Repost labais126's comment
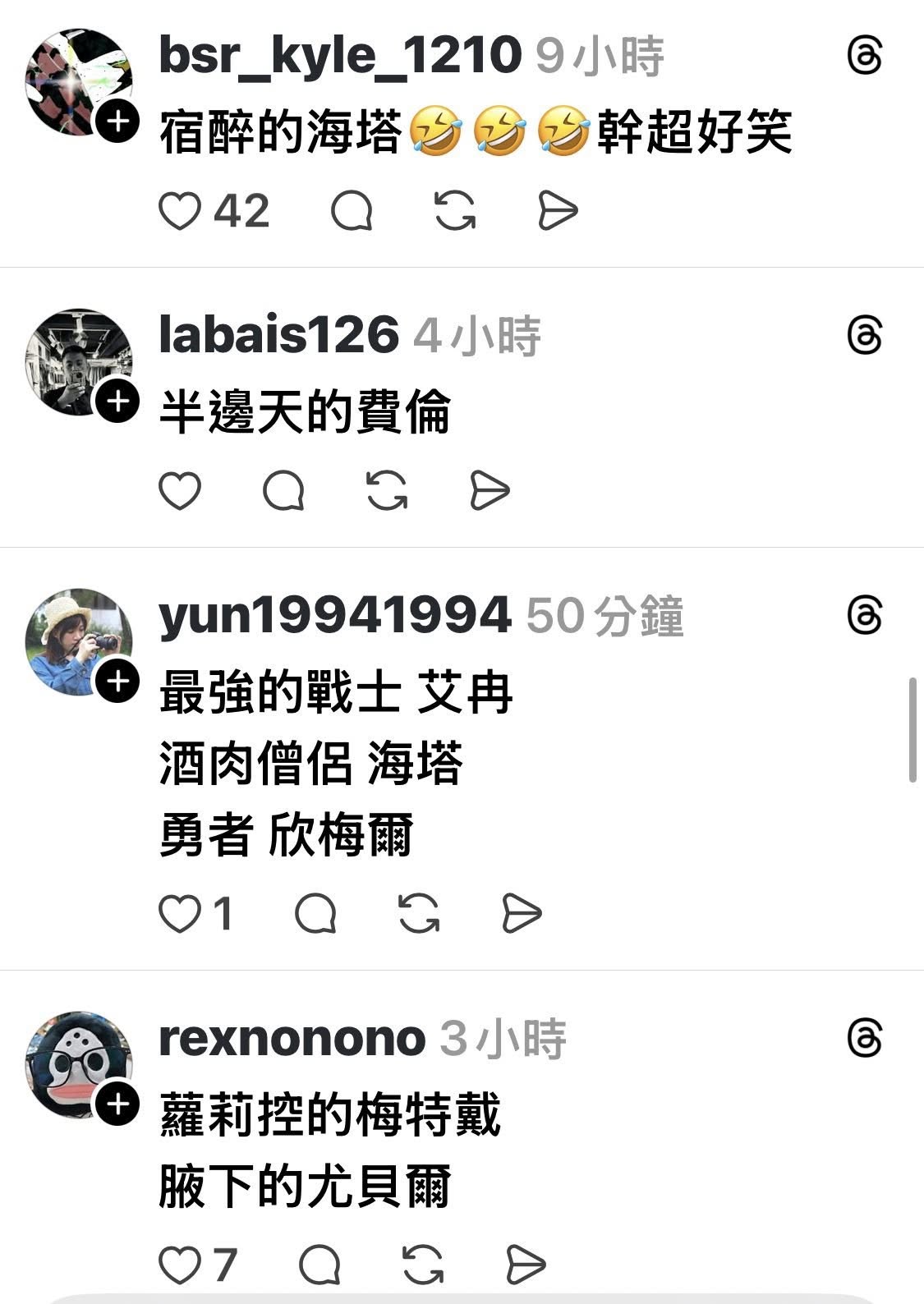This screenshot has height=1304, width=924. click(386, 491)
